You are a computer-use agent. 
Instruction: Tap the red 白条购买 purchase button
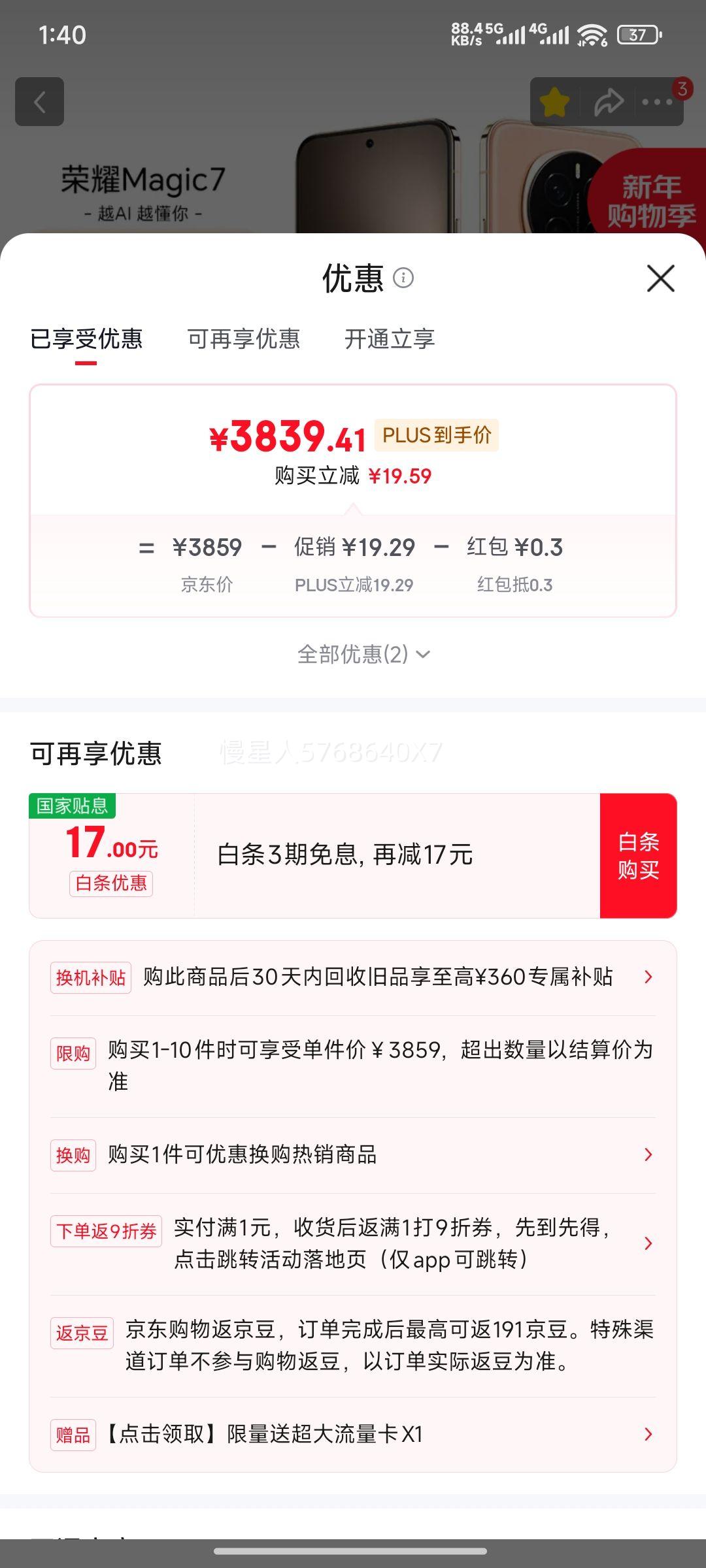pos(639,857)
